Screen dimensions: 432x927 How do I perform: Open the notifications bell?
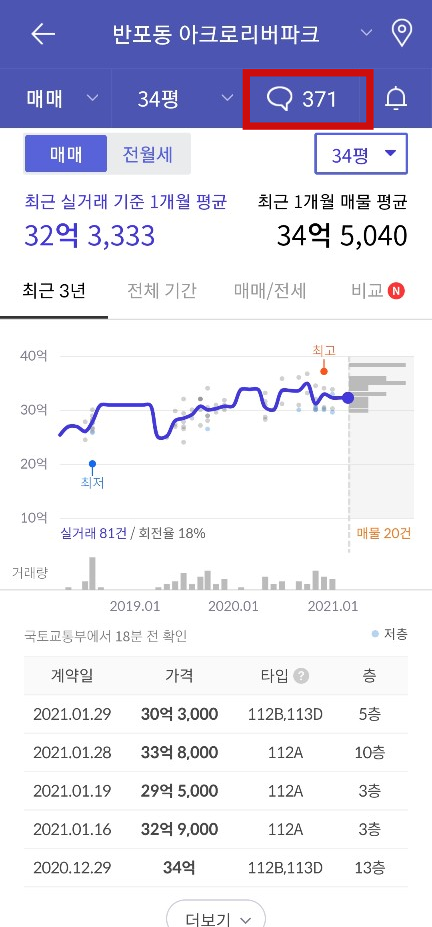pyautogui.click(x=396, y=98)
